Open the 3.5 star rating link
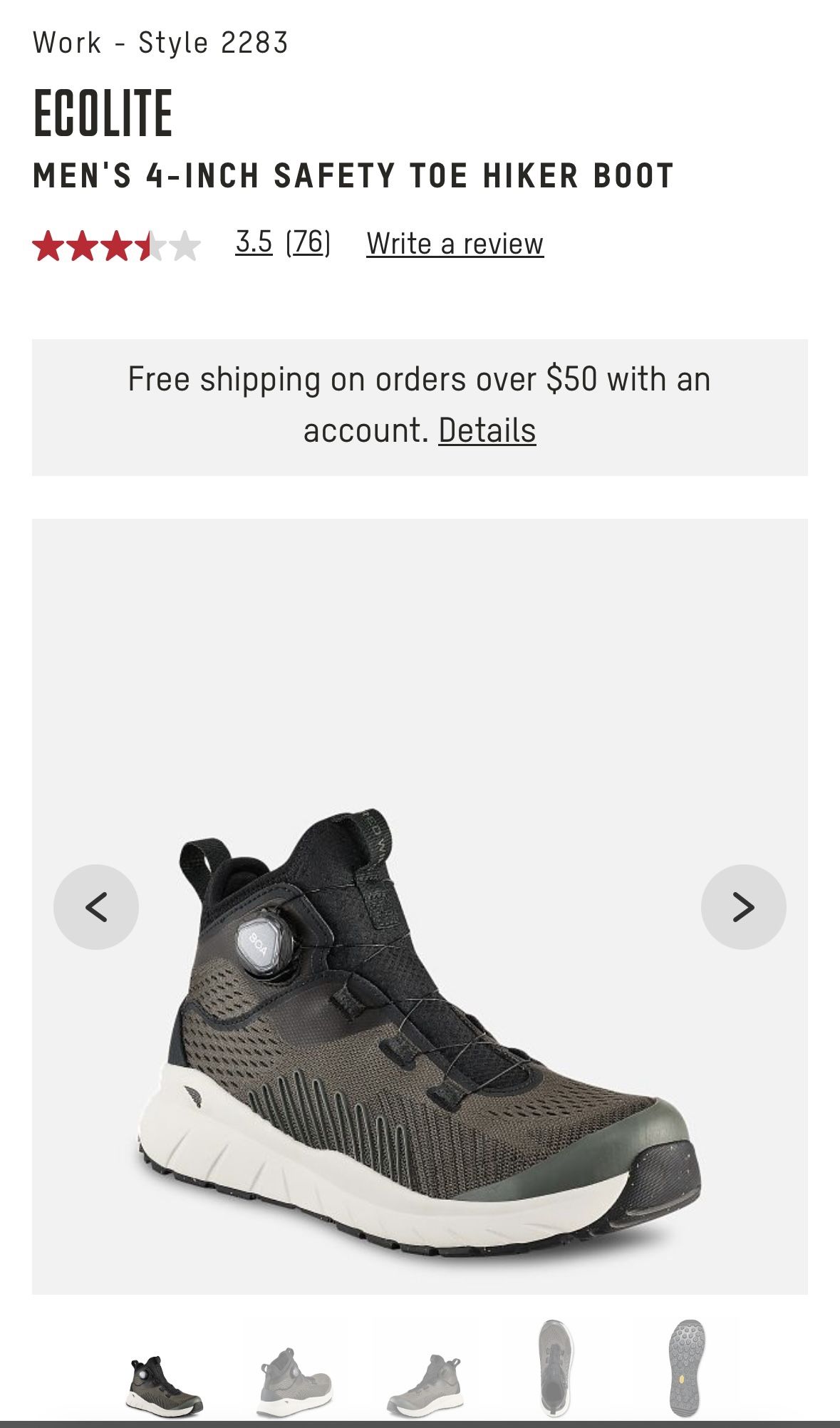840x1428 pixels. [x=254, y=243]
